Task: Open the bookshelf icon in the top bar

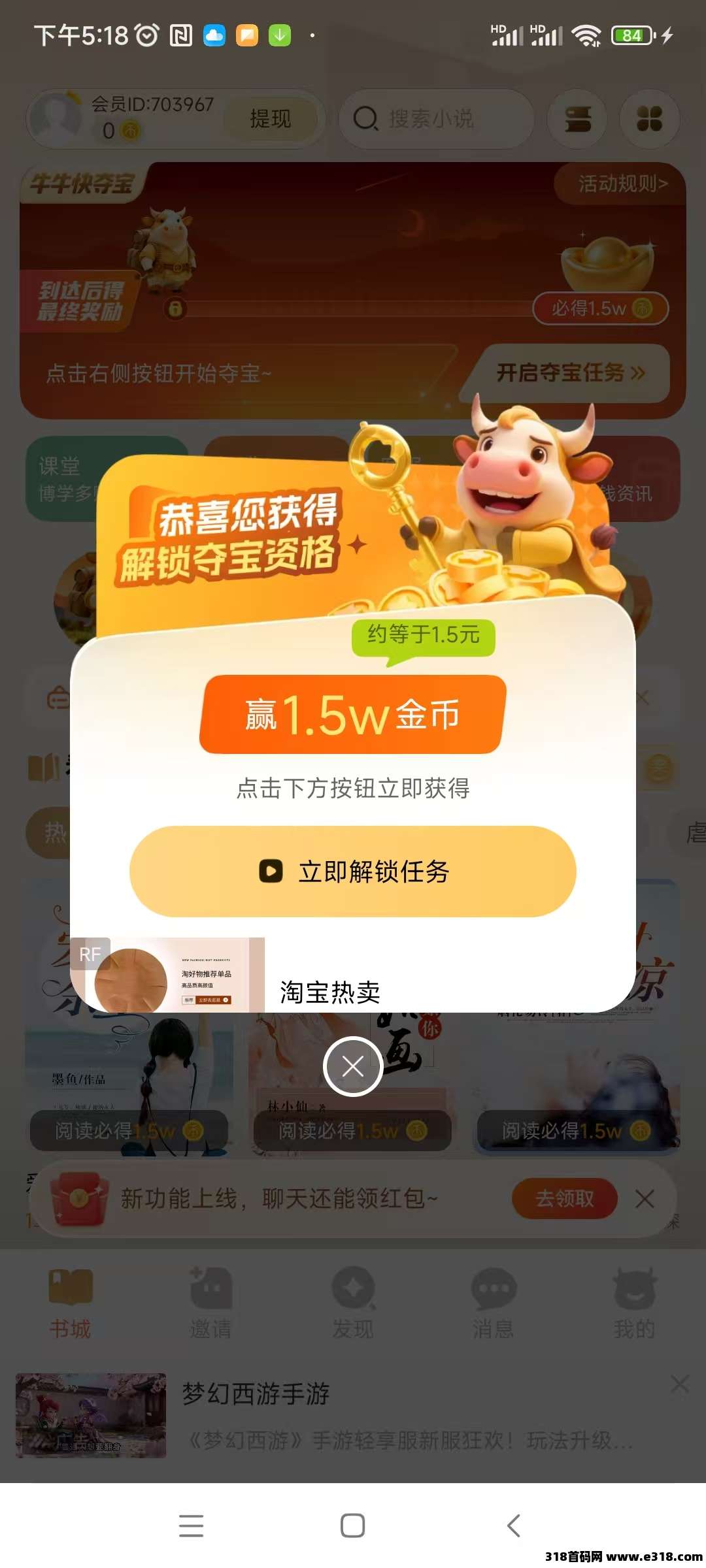Action: point(576,119)
